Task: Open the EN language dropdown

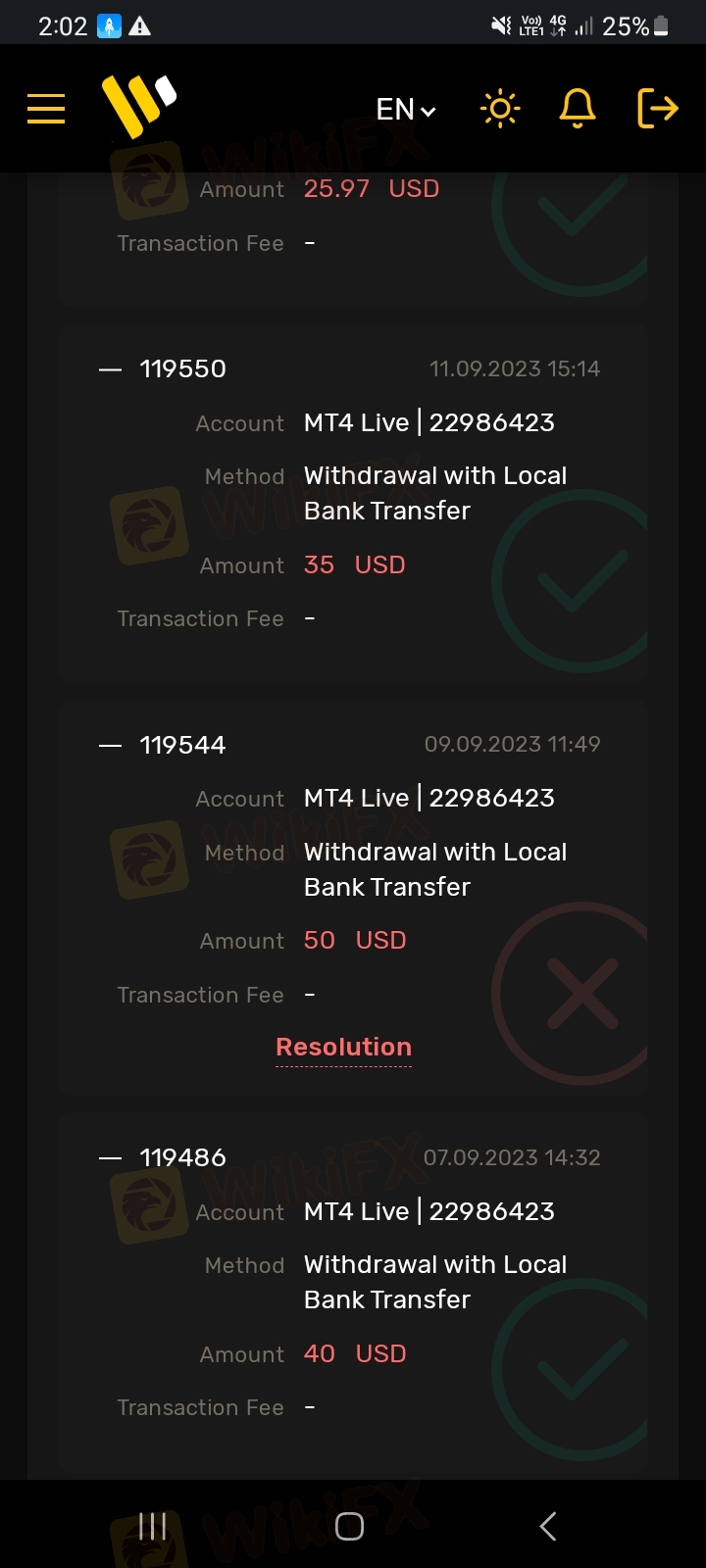Action: pos(406,109)
